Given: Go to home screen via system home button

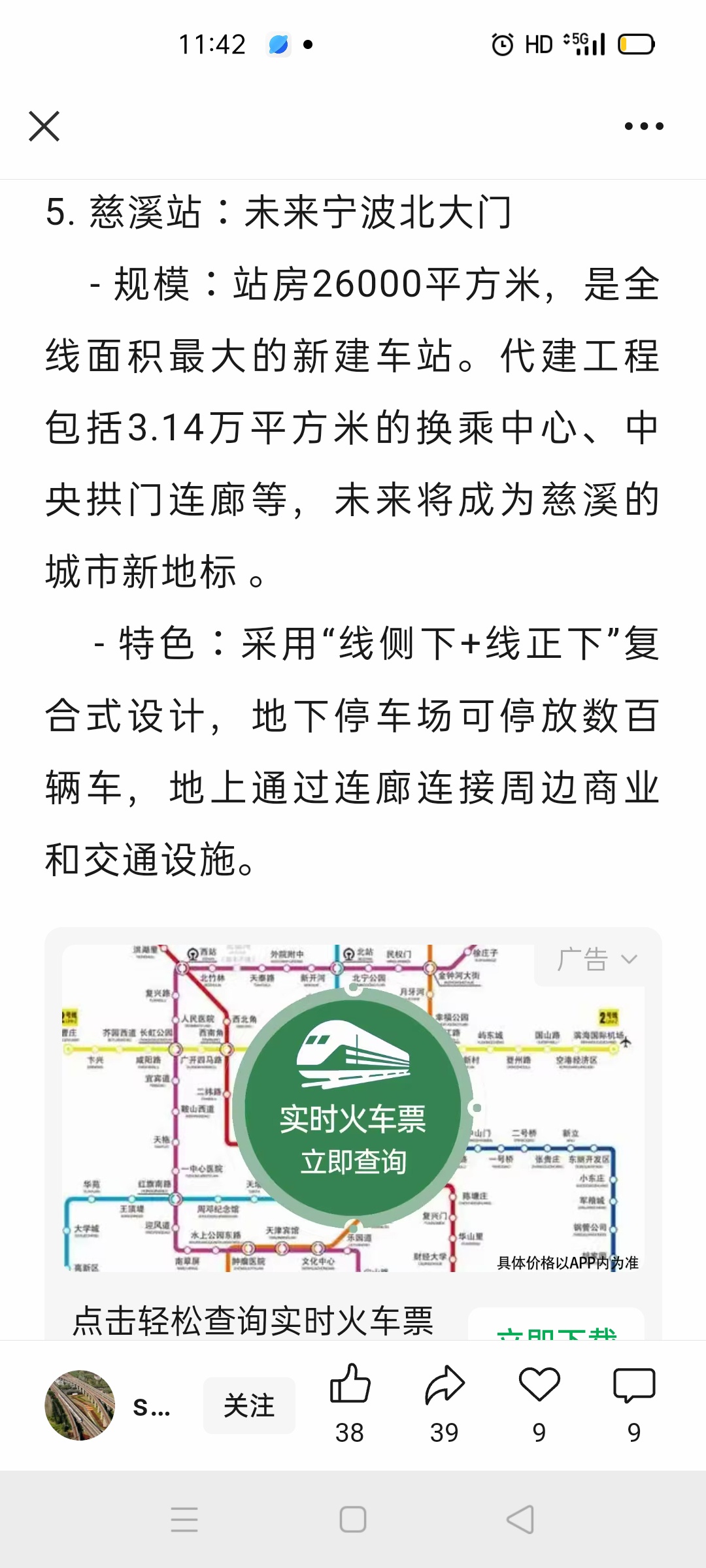Looking at the screenshot, I should (x=353, y=1520).
